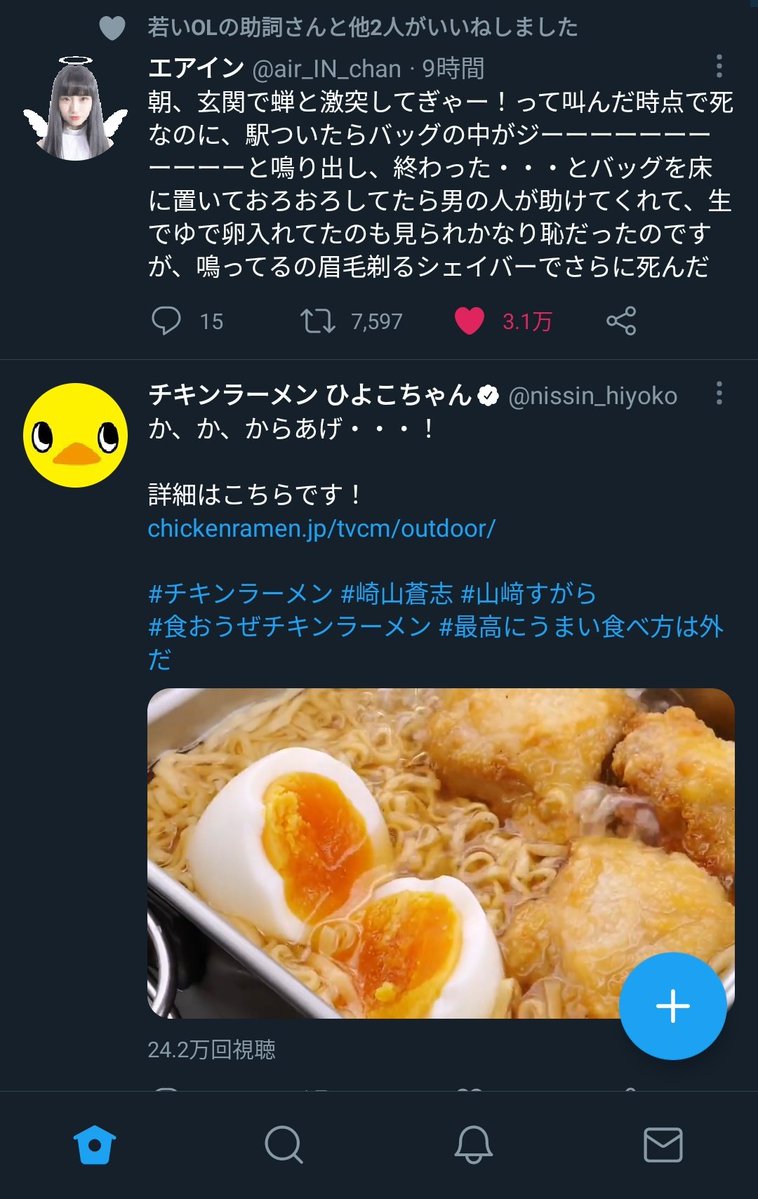Open overflow menu on エアイン's tweet
Image resolution: width=758 pixels, height=1199 pixels.
[x=719, y=67]
